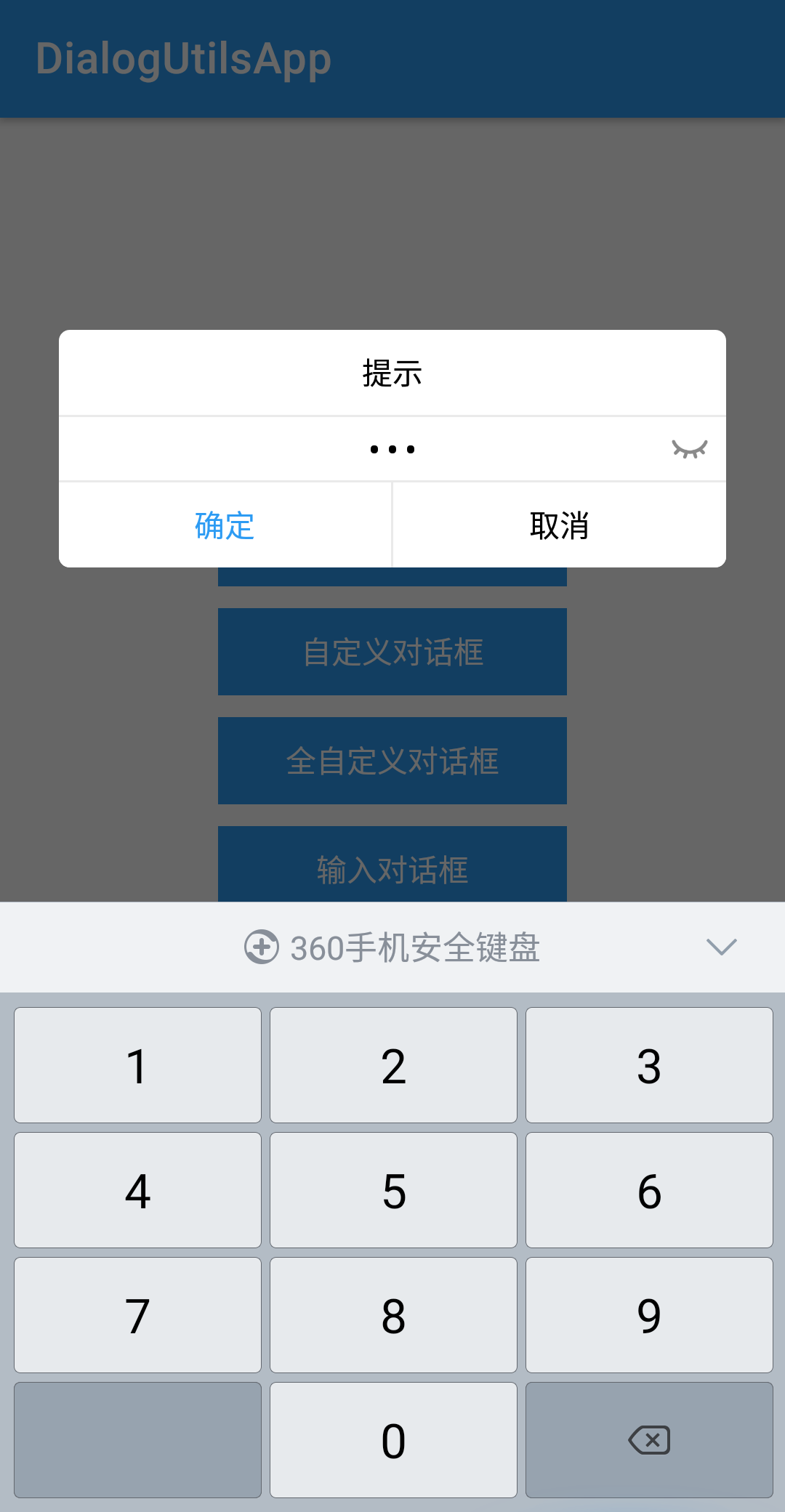Tap the 8 key
The height and width of the screenshot is (1512, 785).
pyautogui.click(x=393, y=1315)
